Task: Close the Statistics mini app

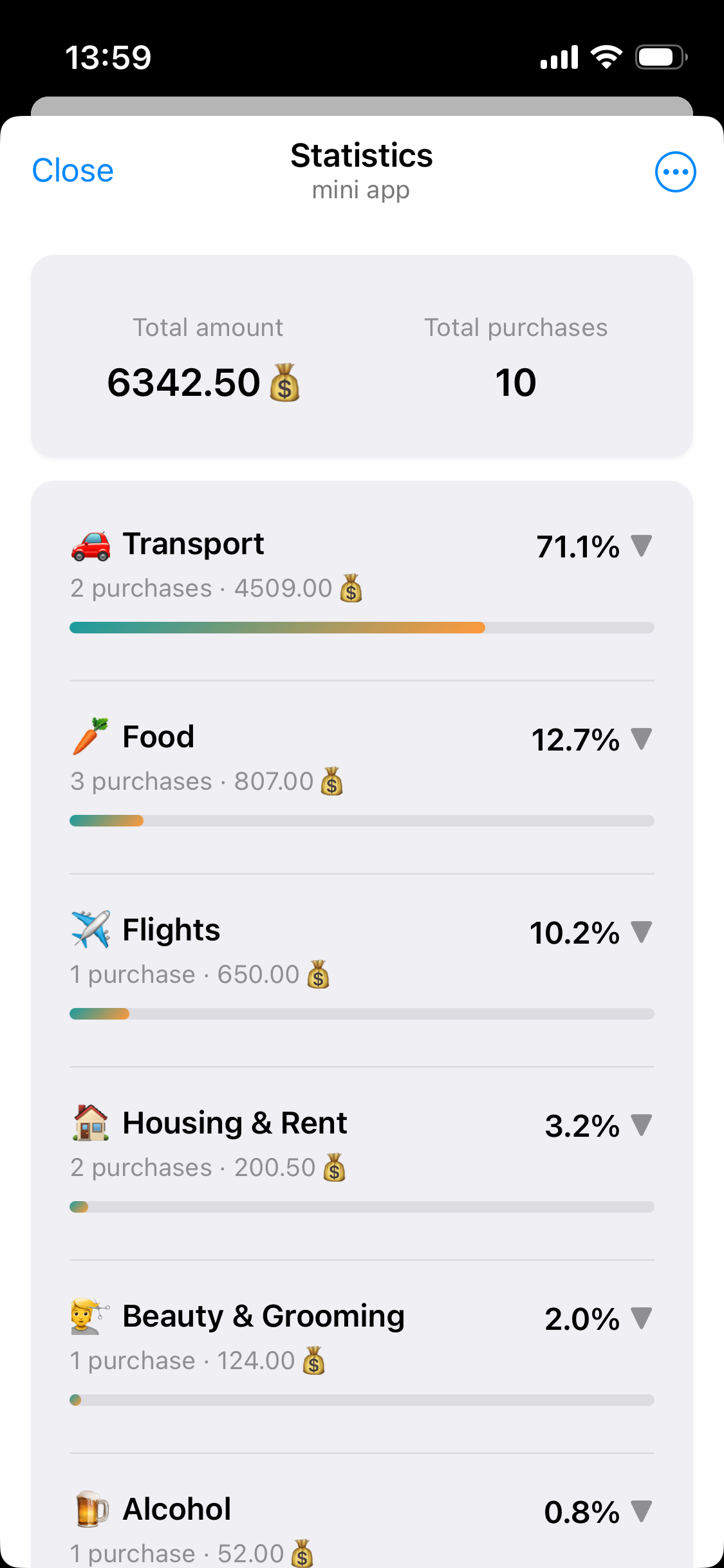Action: pos(73,170)
